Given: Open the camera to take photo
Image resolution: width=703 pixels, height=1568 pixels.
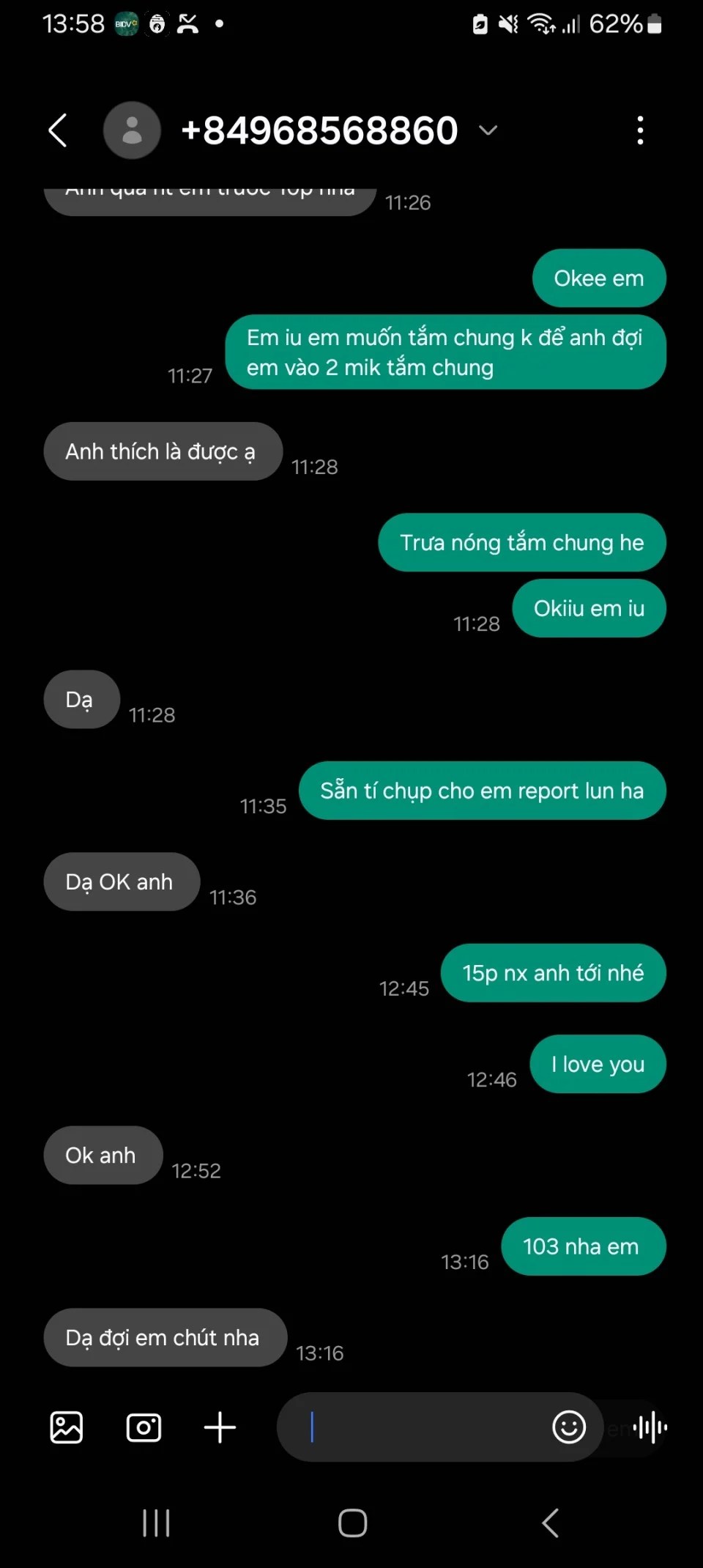Looking at the screenshot, I should click(x=144, y=1427).
